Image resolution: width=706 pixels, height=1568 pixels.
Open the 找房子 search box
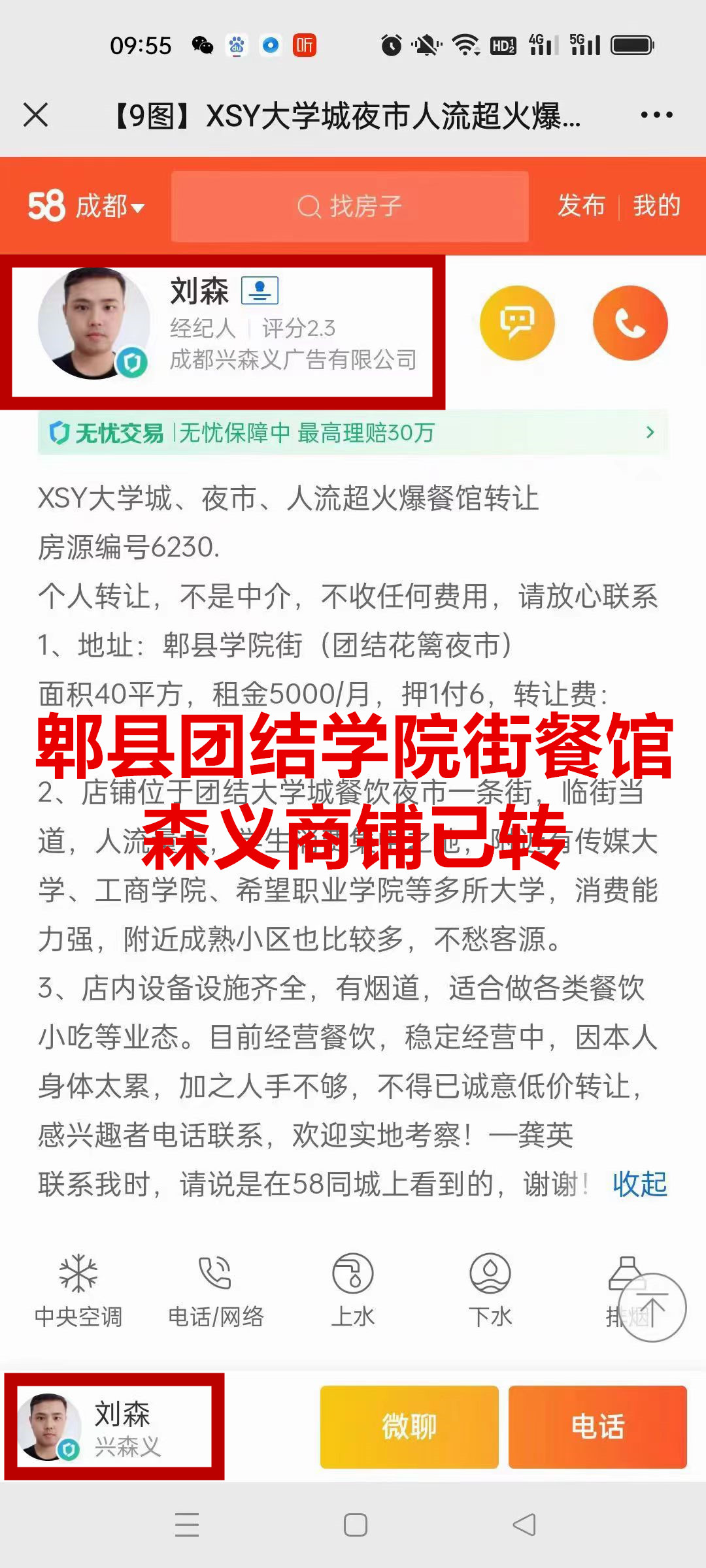(x=350, y=206)
